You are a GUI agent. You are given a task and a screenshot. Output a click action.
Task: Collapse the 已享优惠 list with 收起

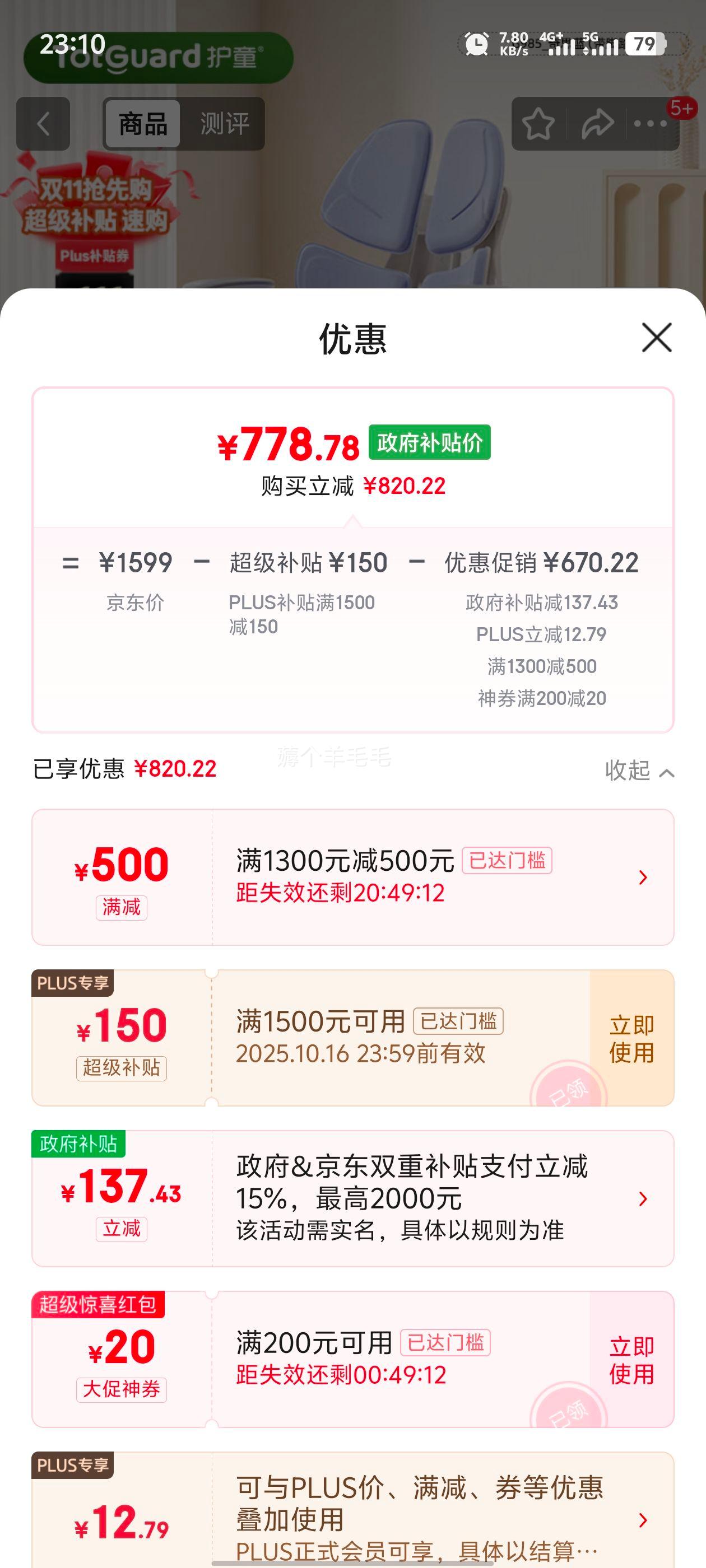[639, 771]
